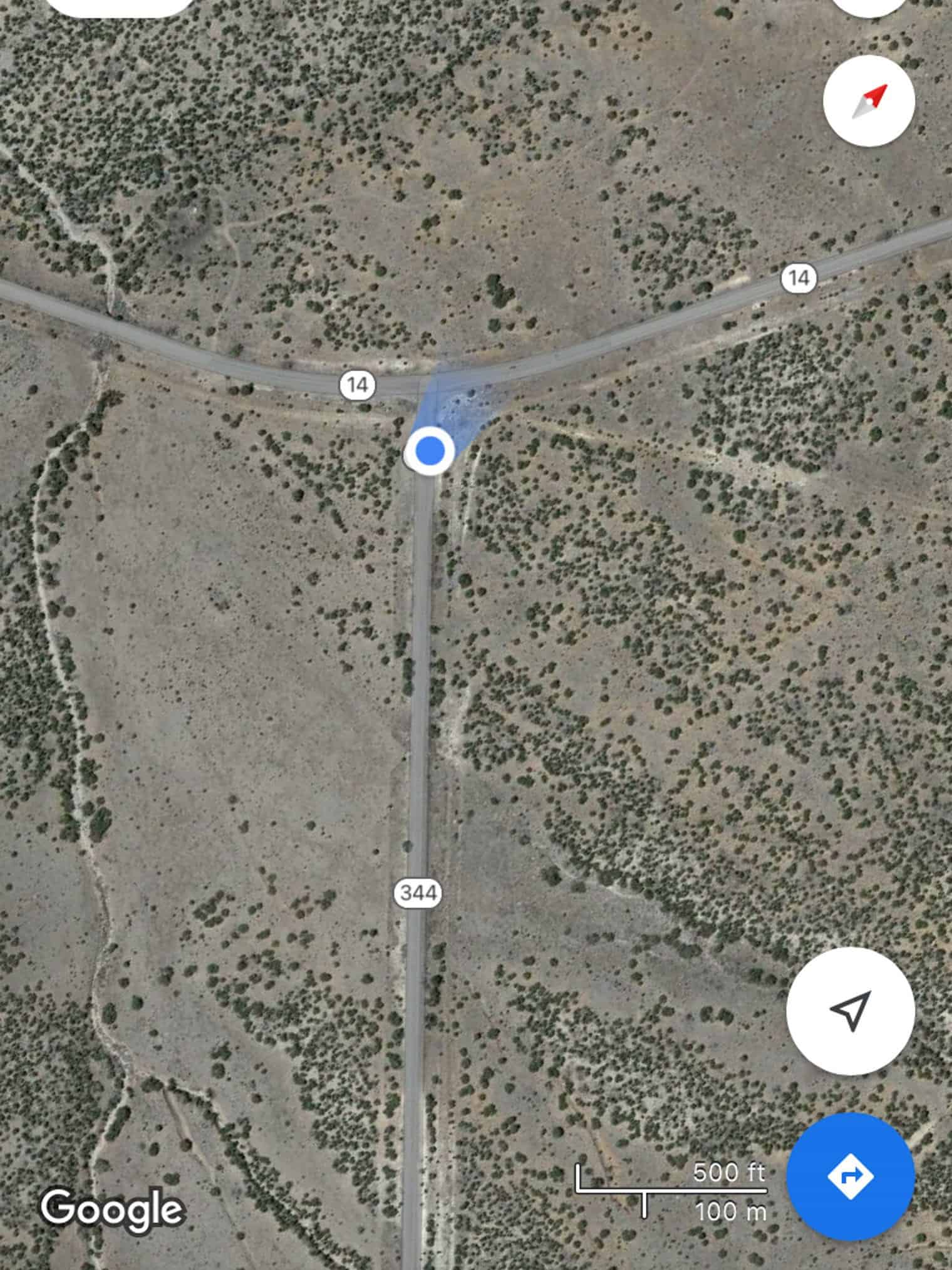Image resolution: width=952 pixels, height=1270 pixels.
Task: Center map on my location
Action: 850,1011
